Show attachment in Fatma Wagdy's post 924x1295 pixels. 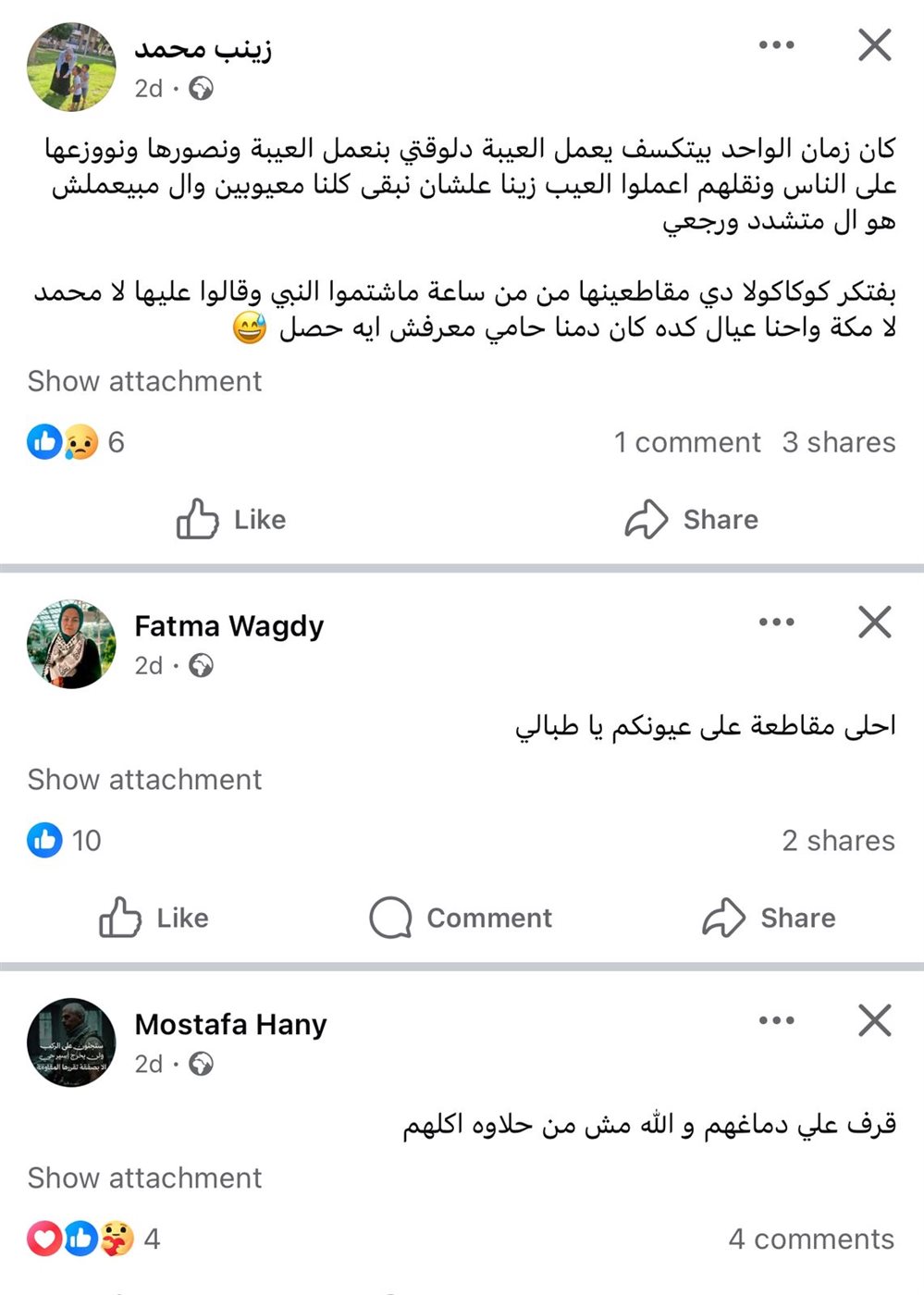coord(144,780)
